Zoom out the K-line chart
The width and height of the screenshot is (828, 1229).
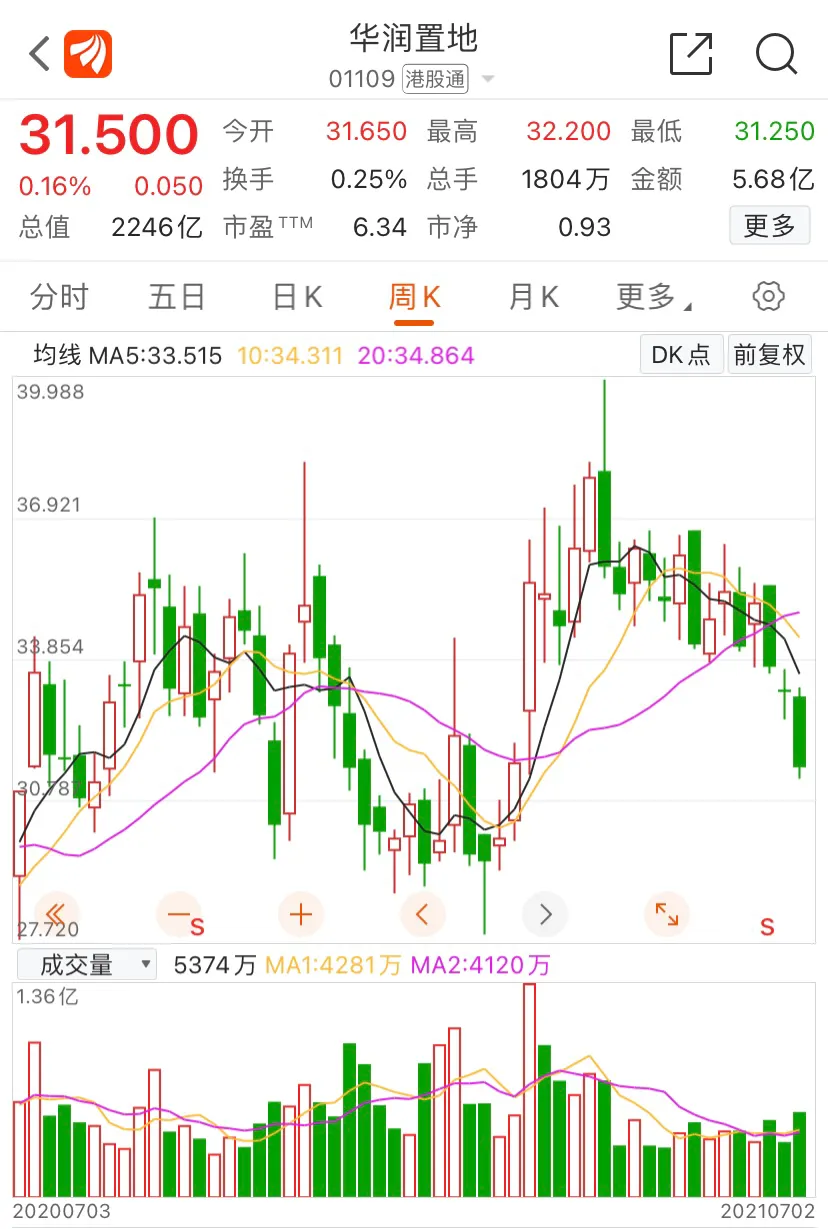(x=179, y=913)
